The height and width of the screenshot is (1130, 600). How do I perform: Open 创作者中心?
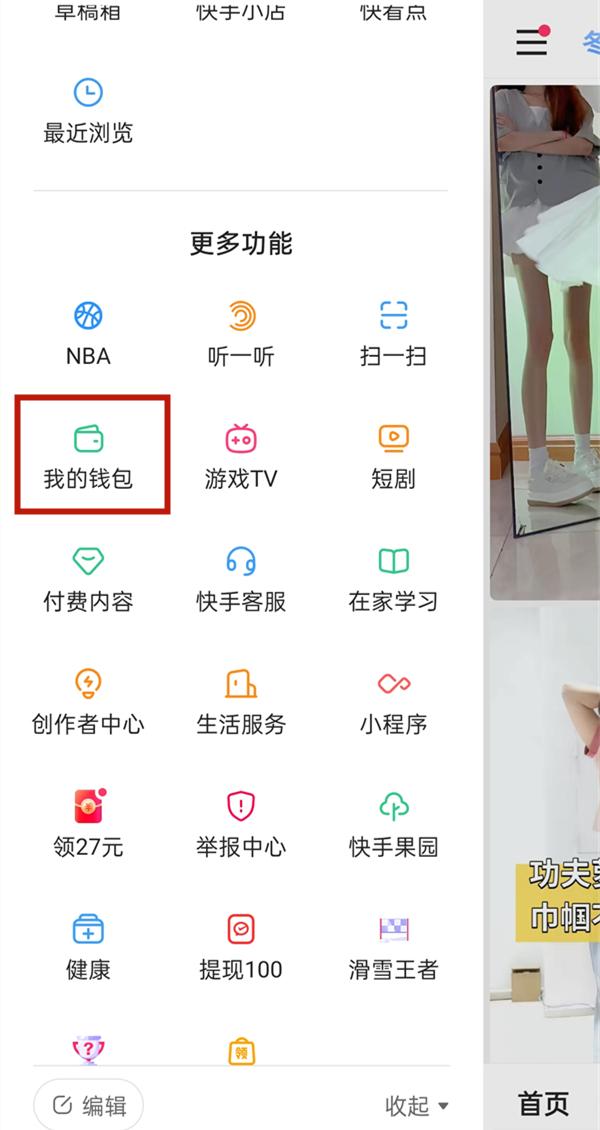[x=88, y=703]
